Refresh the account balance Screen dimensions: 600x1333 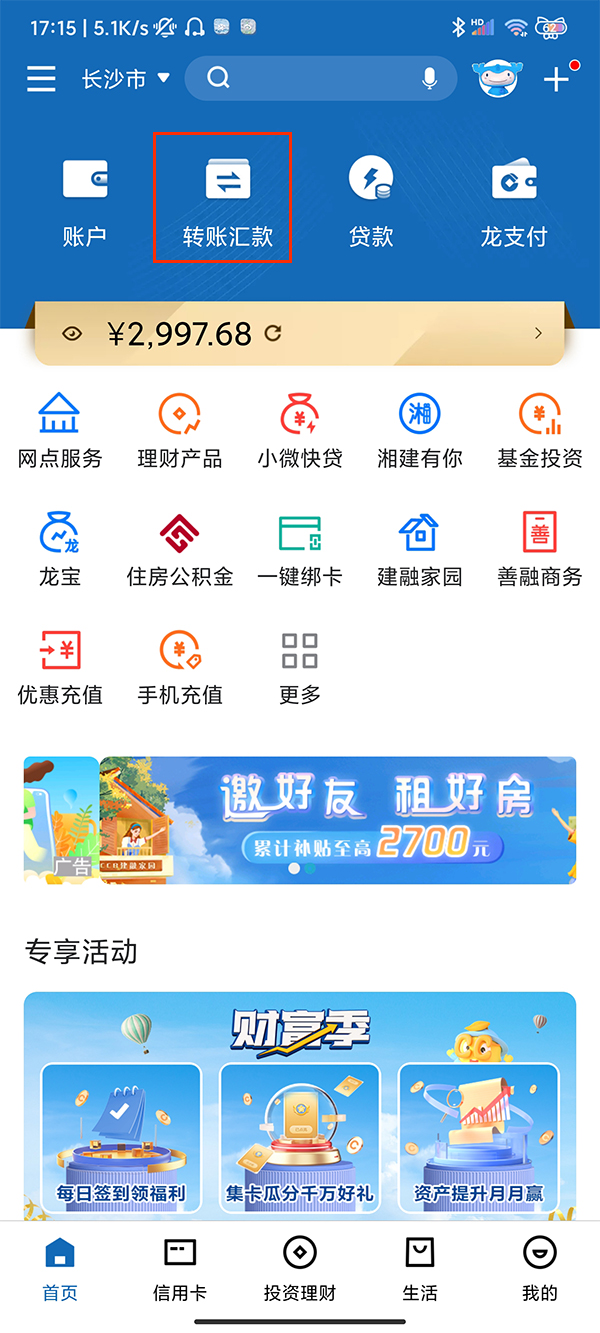point(273,334)
